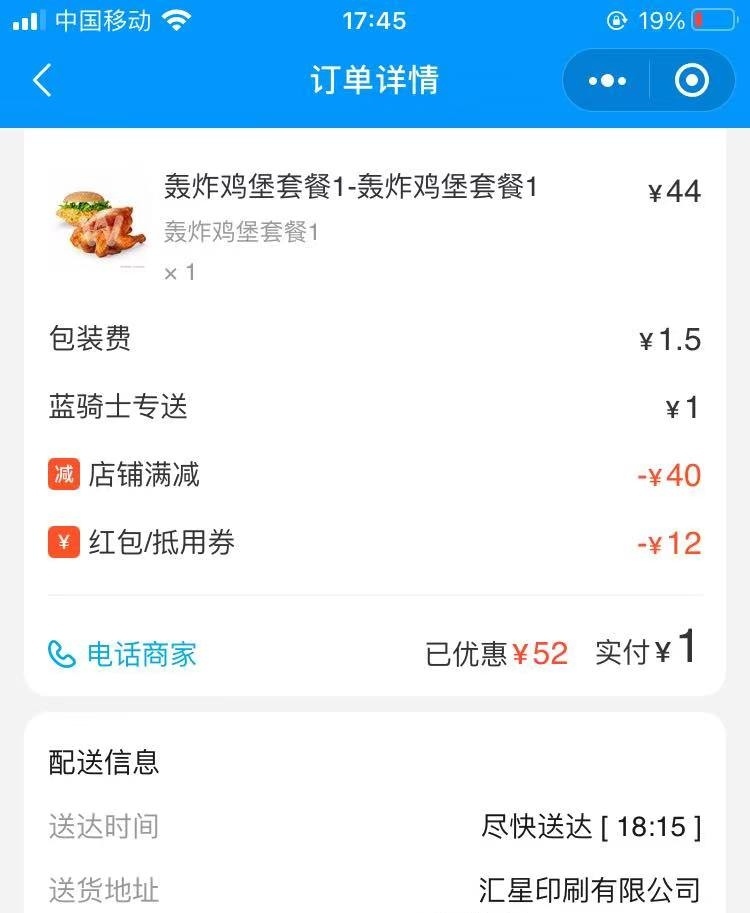
Task: Open the 轰炸鸡堡套餐1 order item
Action: [x=350, y=187]
